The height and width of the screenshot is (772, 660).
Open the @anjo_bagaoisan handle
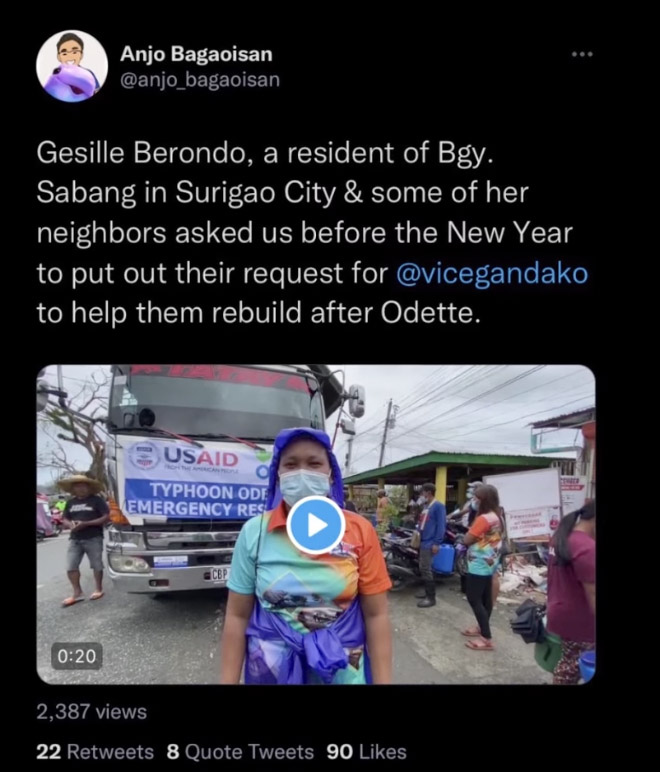pos(199,80)
